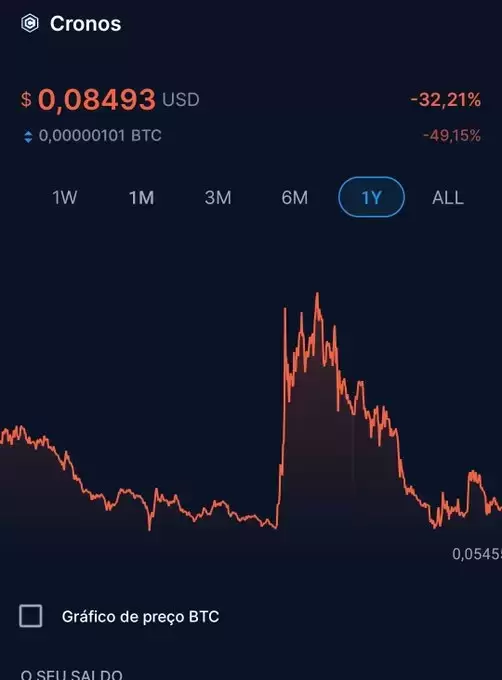
Task: View the ALL time chart
Action: 448,198
